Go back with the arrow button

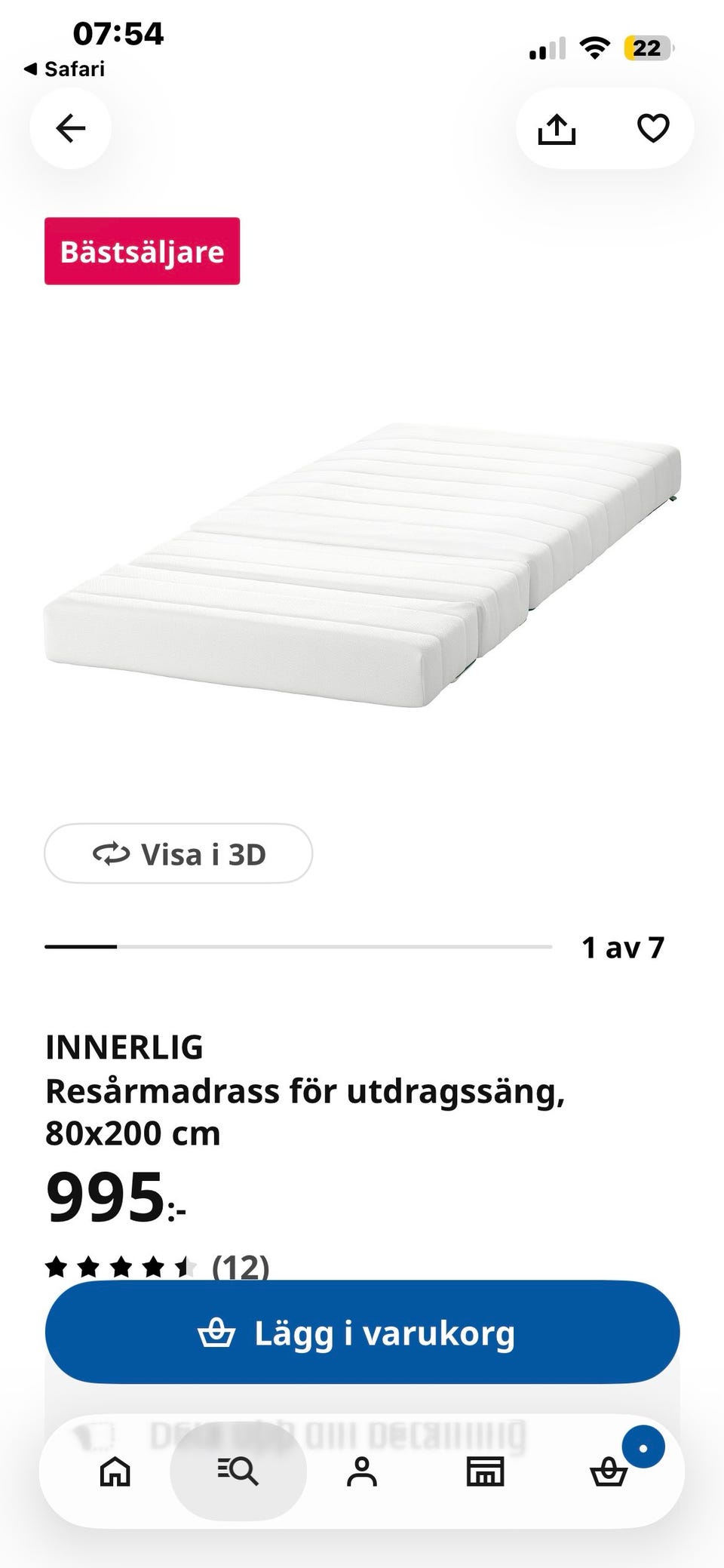coord(71,128)
